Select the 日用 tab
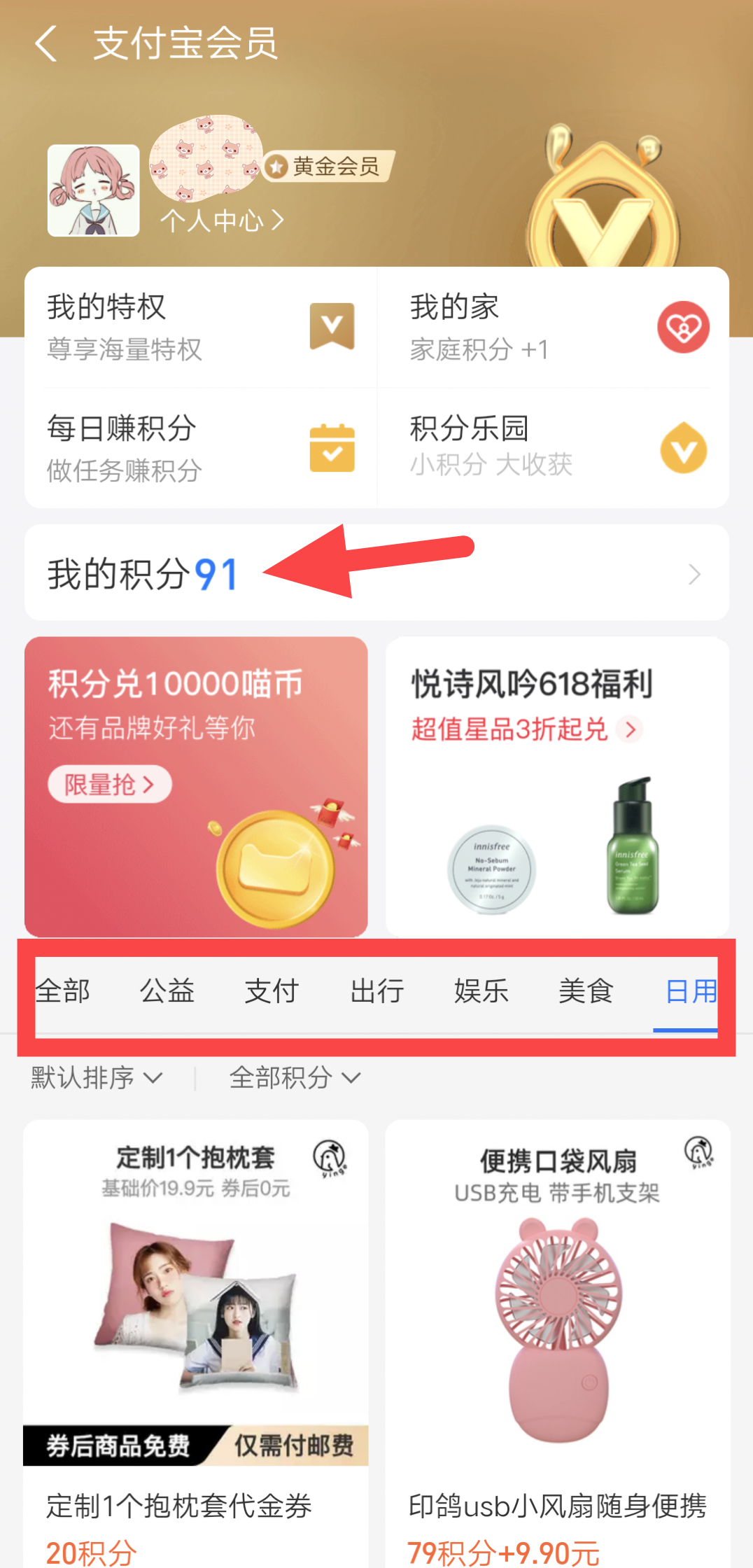Image resolution: width=753 pixels, height=1568 pixels. pyautogui.click(x=689, y=991)
